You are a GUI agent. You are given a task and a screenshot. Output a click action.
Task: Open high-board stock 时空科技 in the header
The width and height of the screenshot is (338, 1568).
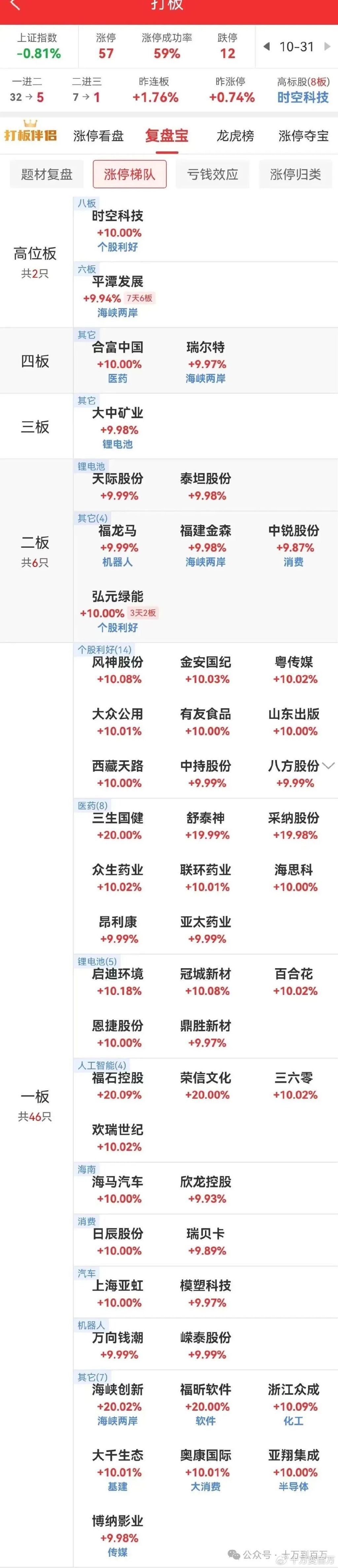[303, 97]
